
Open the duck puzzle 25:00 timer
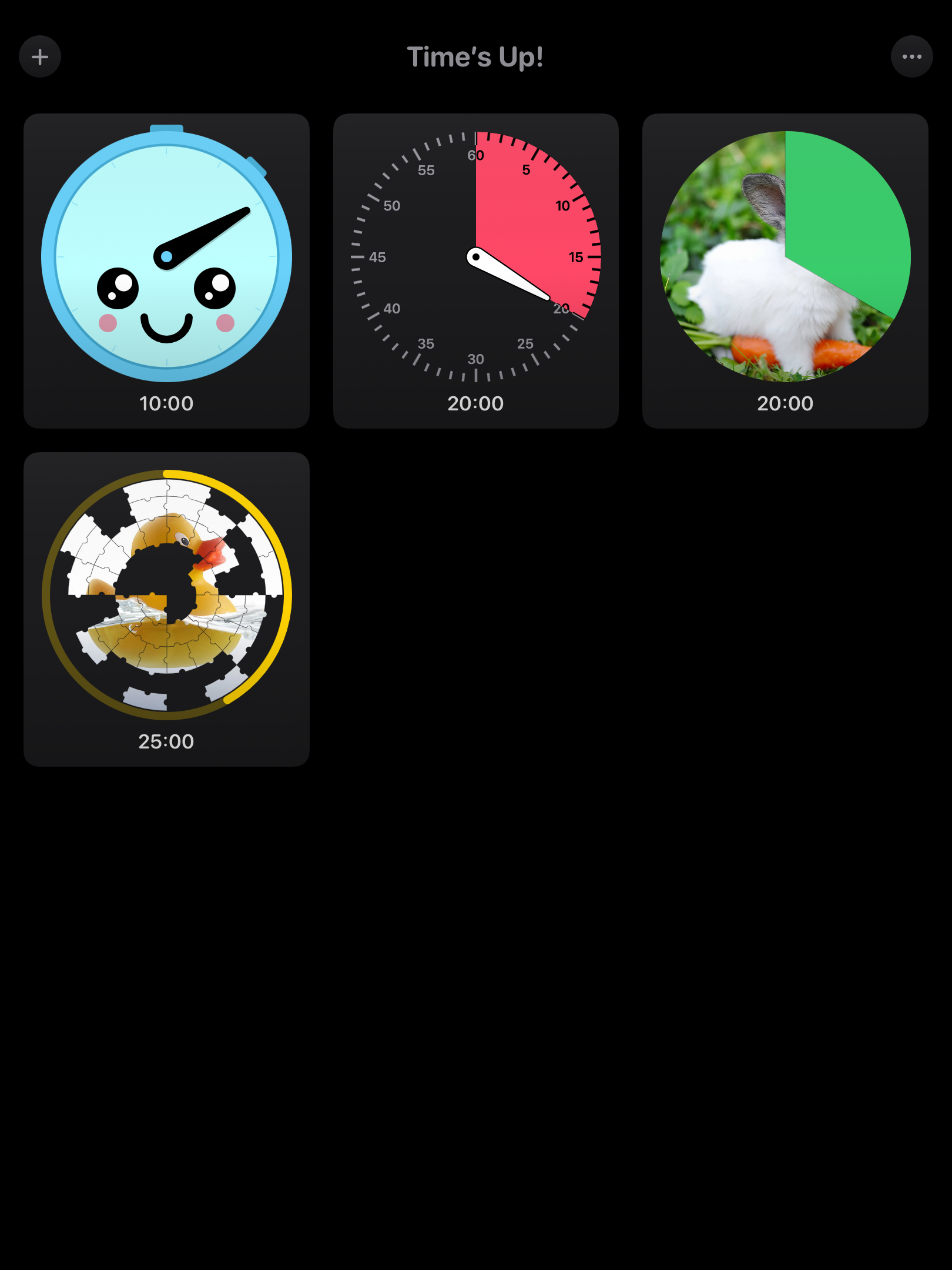166,609
